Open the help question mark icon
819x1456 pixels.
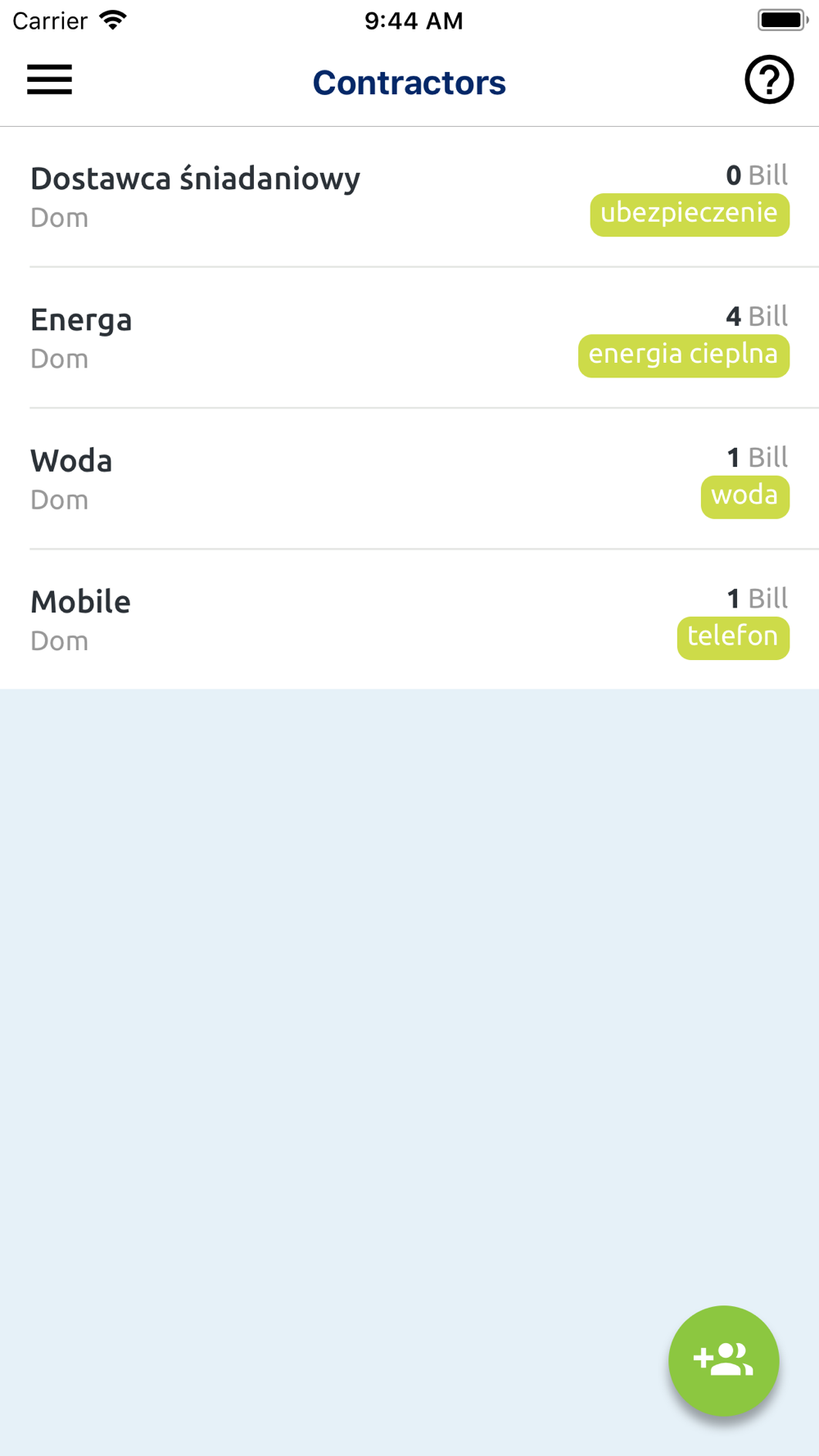pyautogui.click(x=769, y=79)
